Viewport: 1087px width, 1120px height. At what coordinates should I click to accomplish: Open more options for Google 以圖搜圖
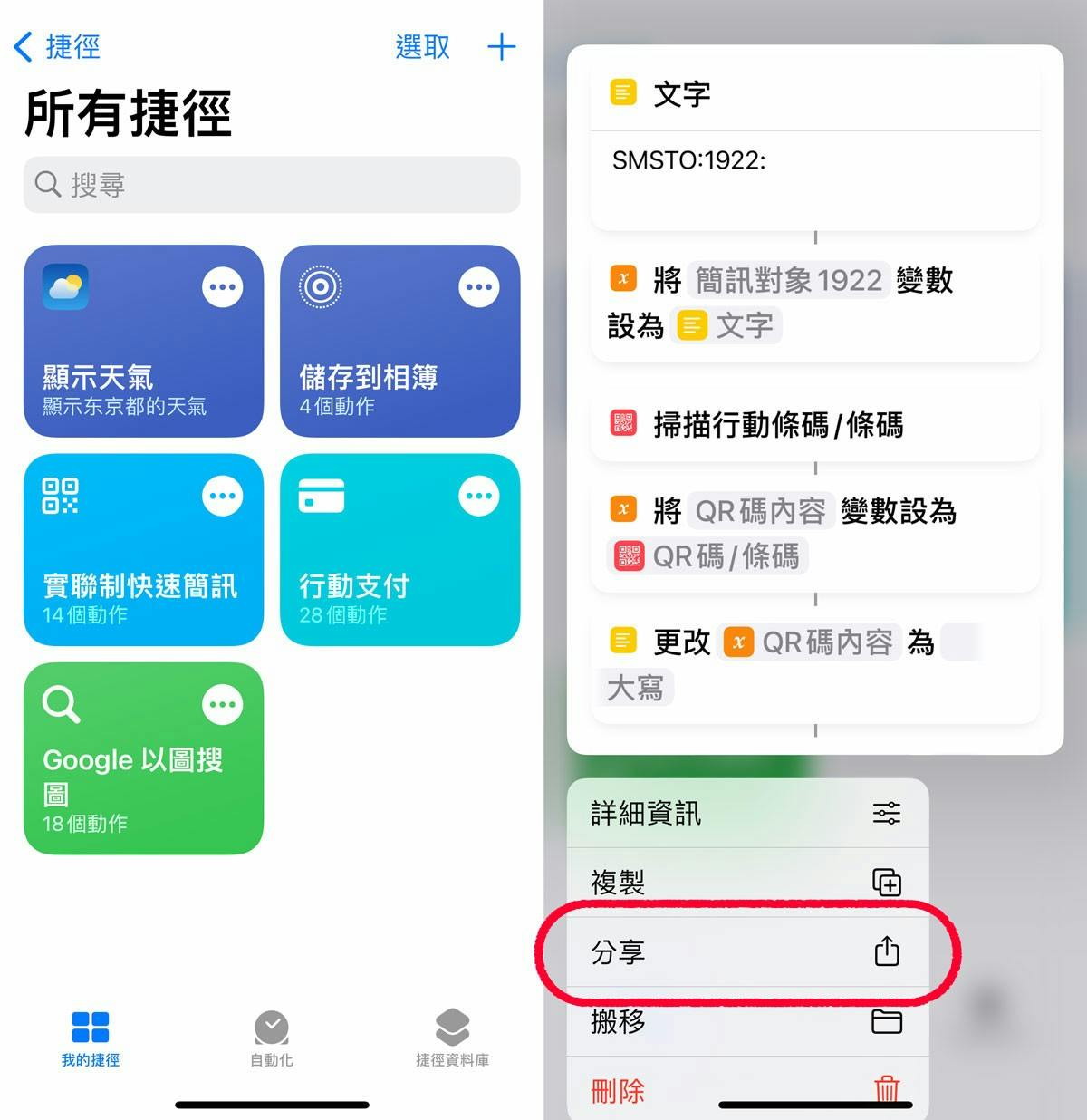click(222, 704)
